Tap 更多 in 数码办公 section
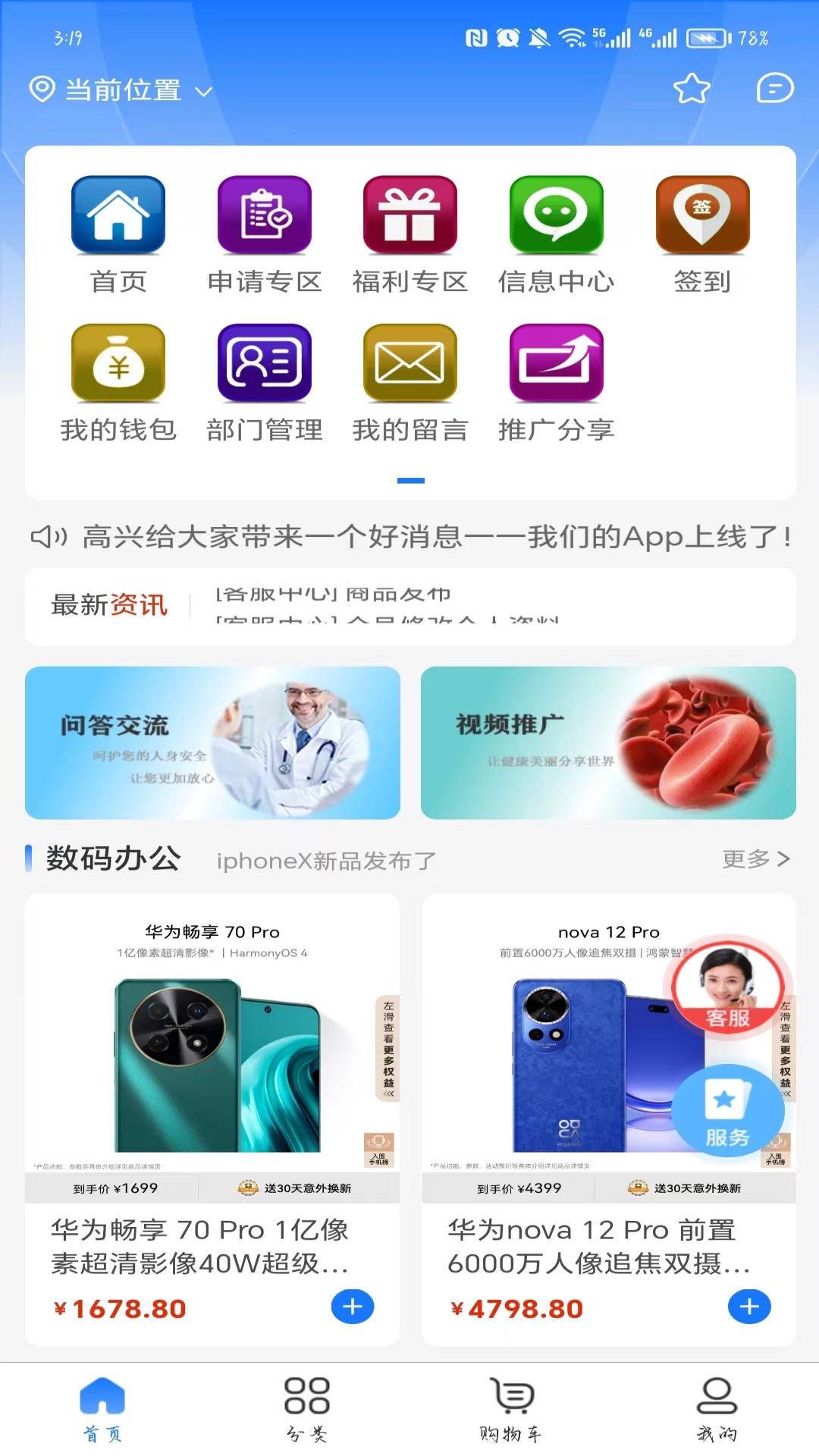 point(755,859)
